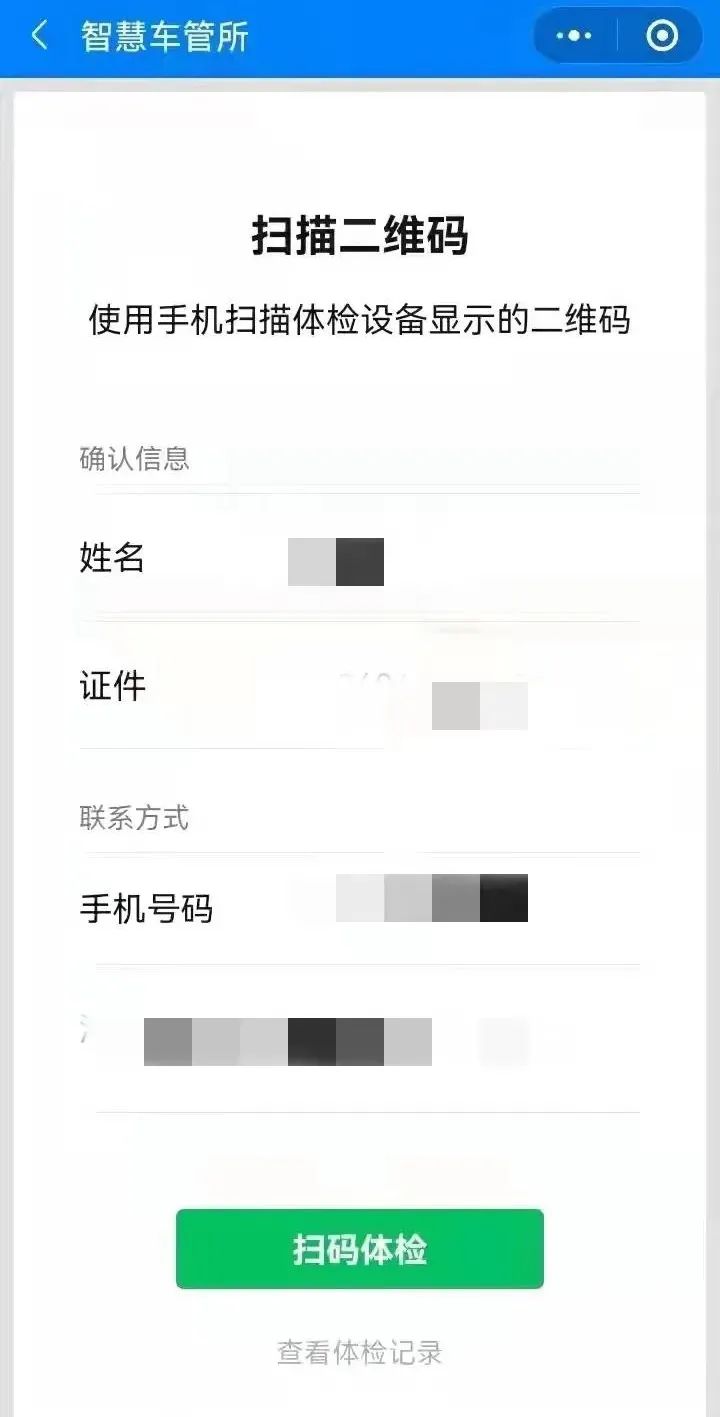Click the 姓名 name field
This screenshot has width=720, height=1417.
tap(113, 560)
